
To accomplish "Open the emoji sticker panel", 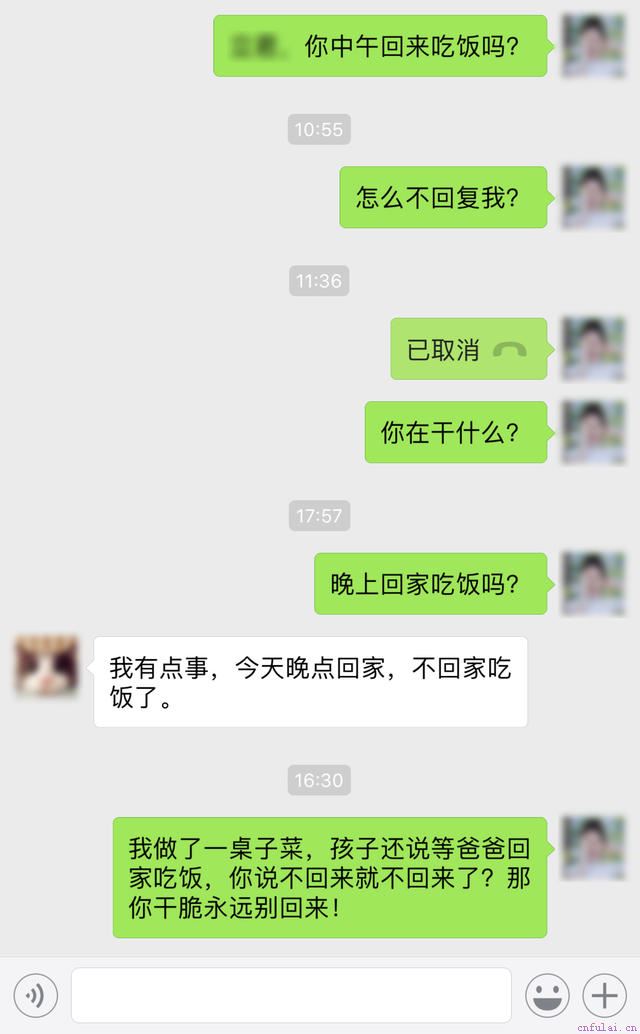I will [x=547, y=995].
